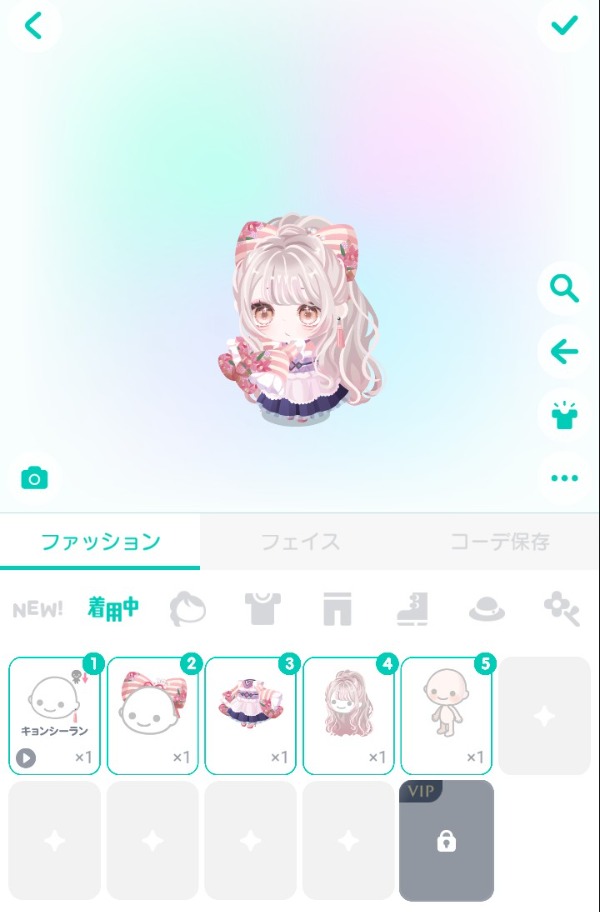The width and height of the screenshot is (600, 912).
Task: Open the hairstyle category
Action: click(x=187, y=608)
